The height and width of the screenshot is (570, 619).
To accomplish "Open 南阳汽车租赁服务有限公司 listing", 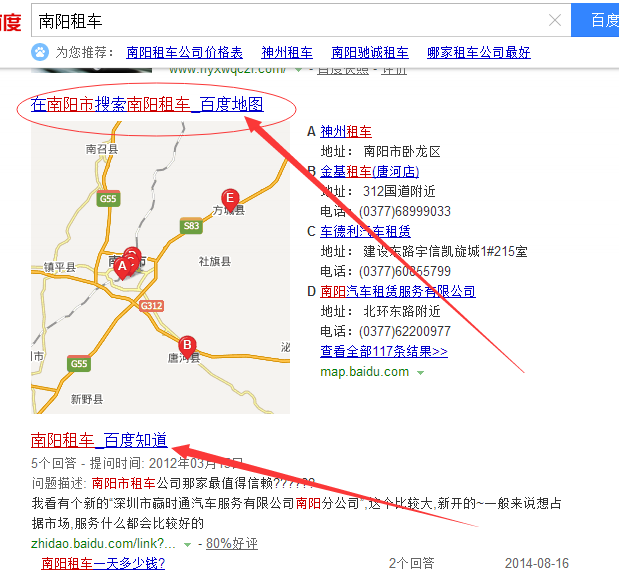I will 398,291.
